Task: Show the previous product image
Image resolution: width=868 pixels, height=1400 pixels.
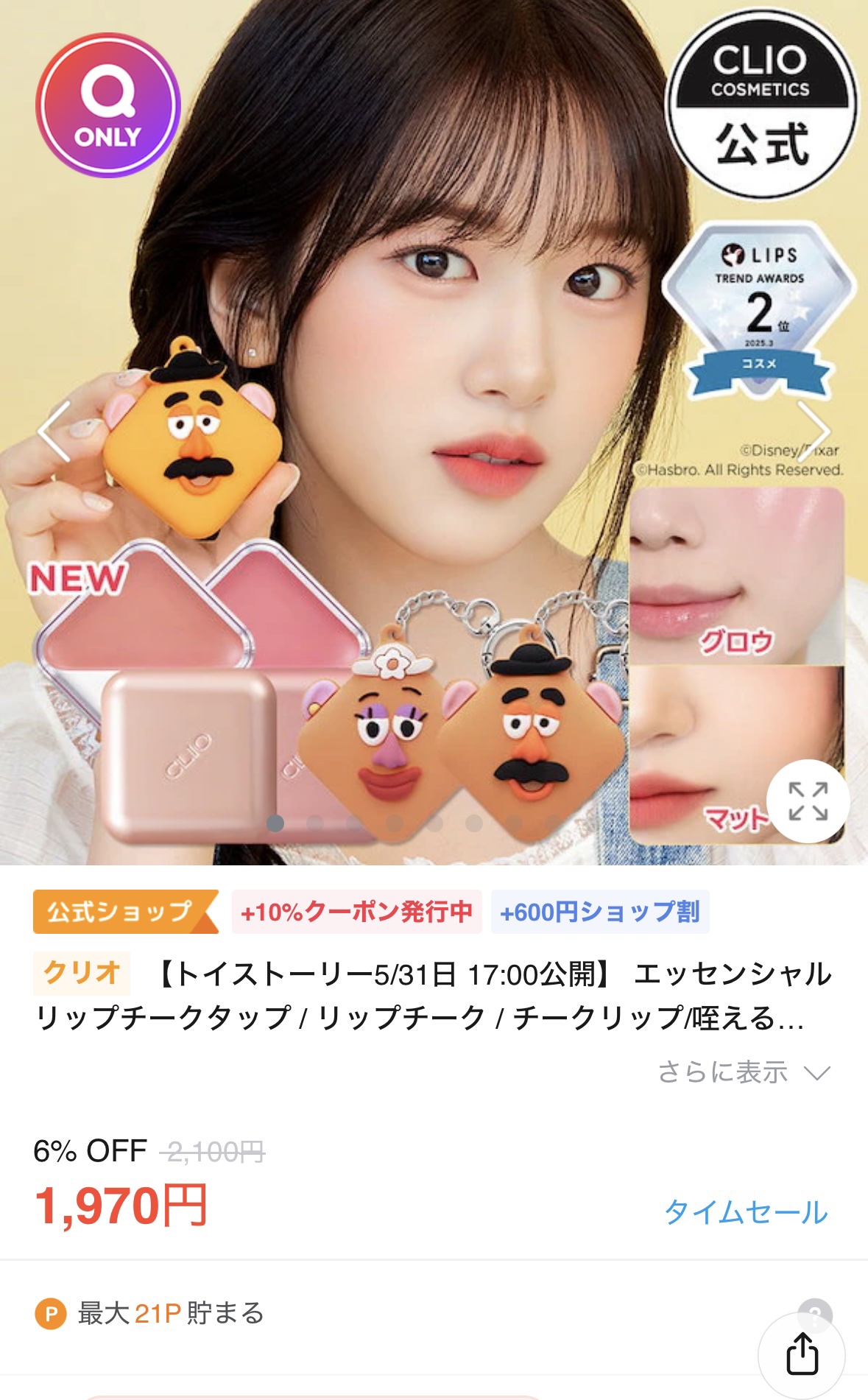Action: [54, 432]
